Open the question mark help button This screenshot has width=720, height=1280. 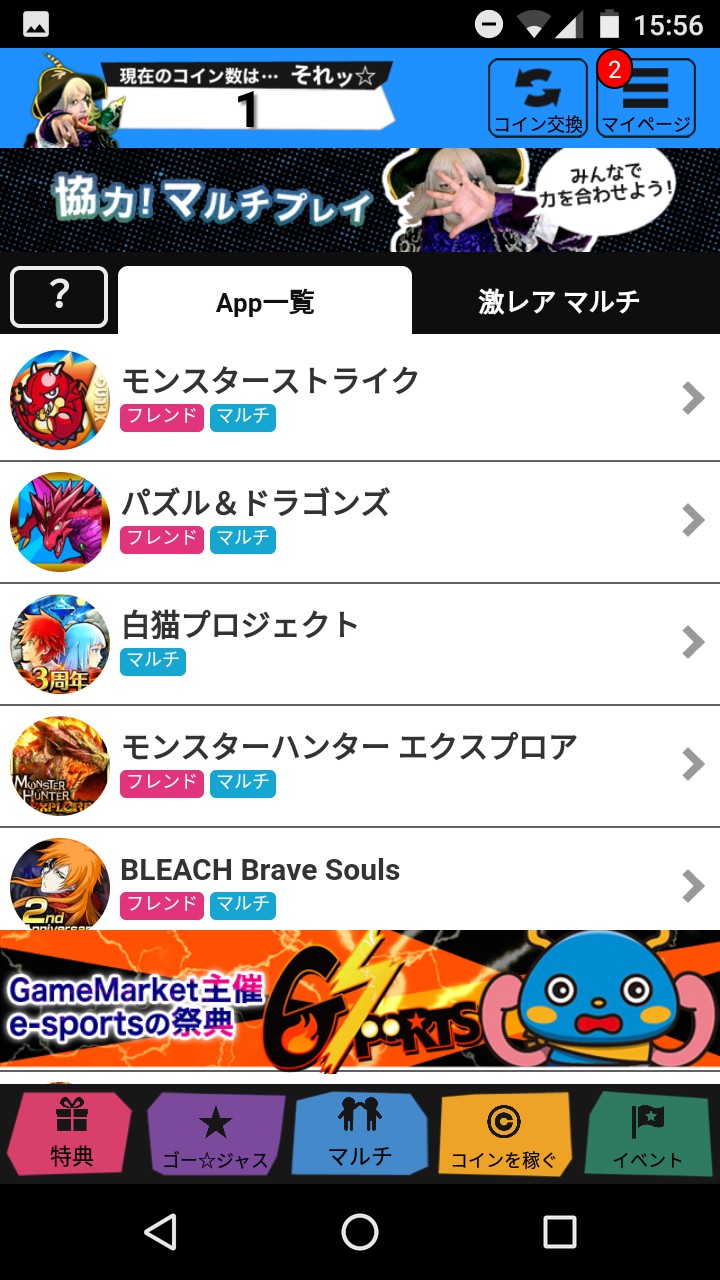[x=59, y=297]
